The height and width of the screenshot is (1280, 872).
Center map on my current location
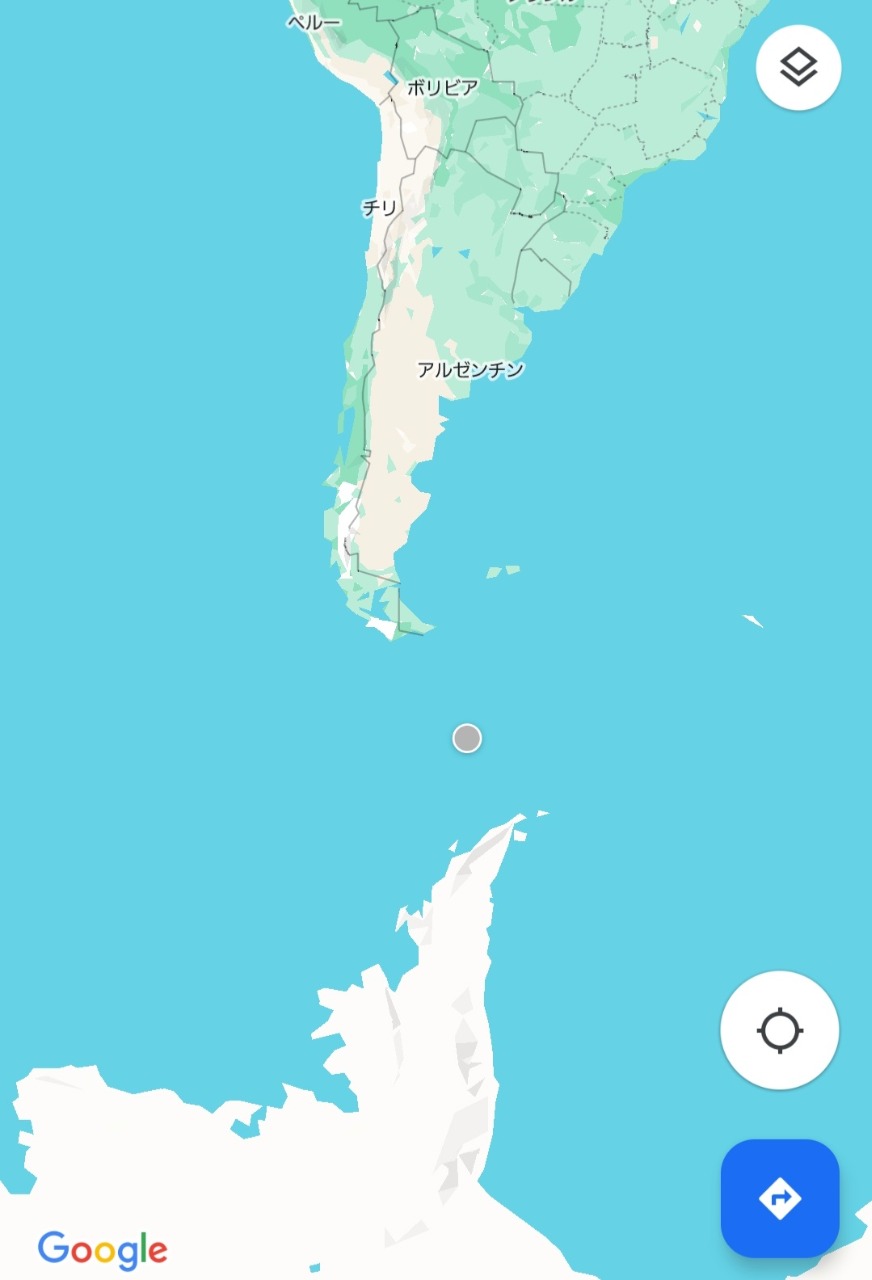pyautogui.click(x=779, y=1030)
